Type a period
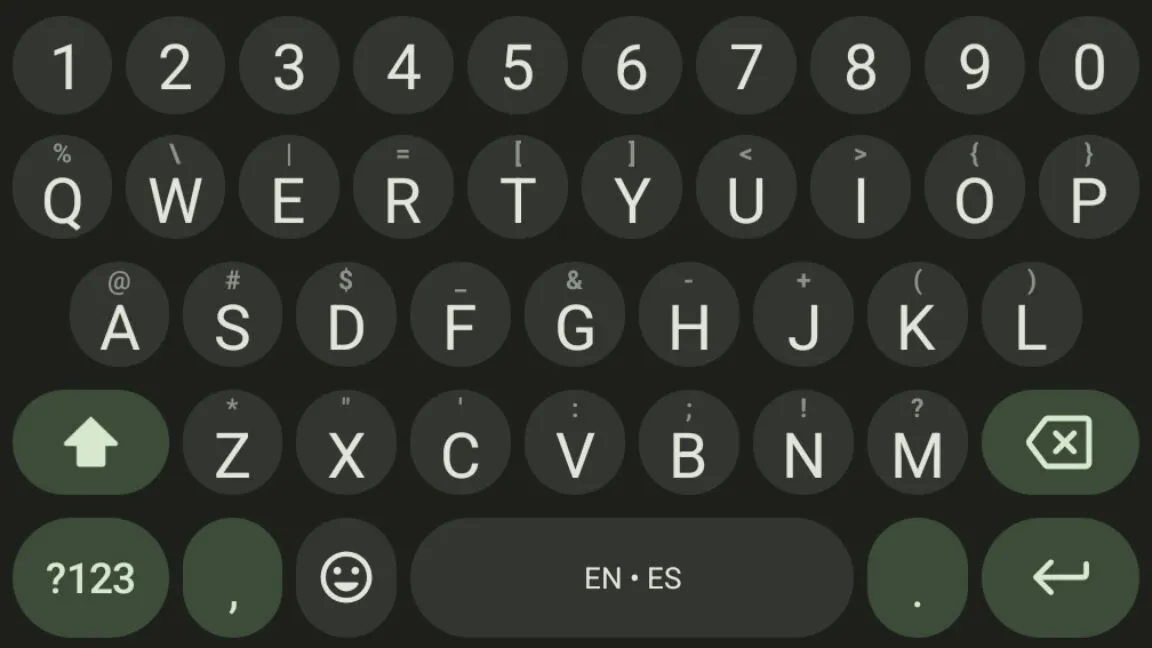Viewport: 1152px width, 648px height. click(x=917, y=577)
